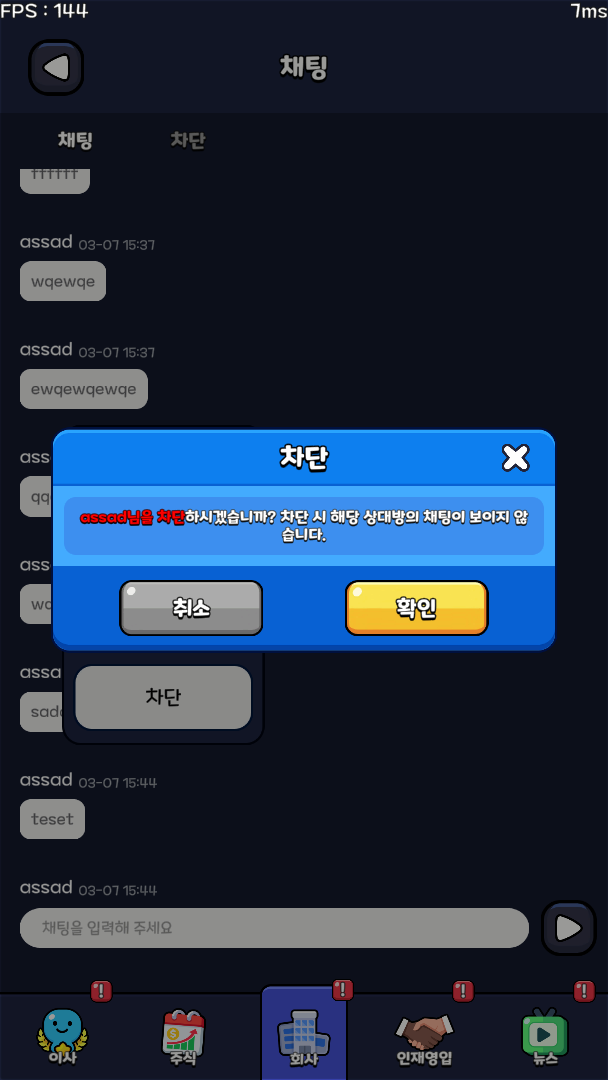
Task: Open the 인재영입 section
Action: click(425, 1035)
